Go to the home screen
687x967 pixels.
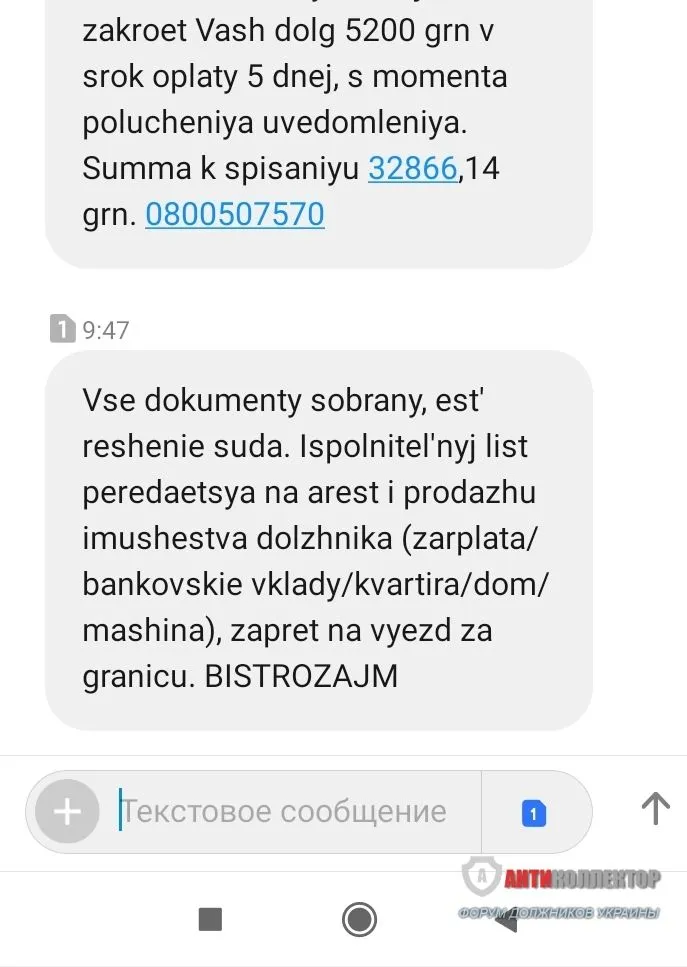(359, 919)
